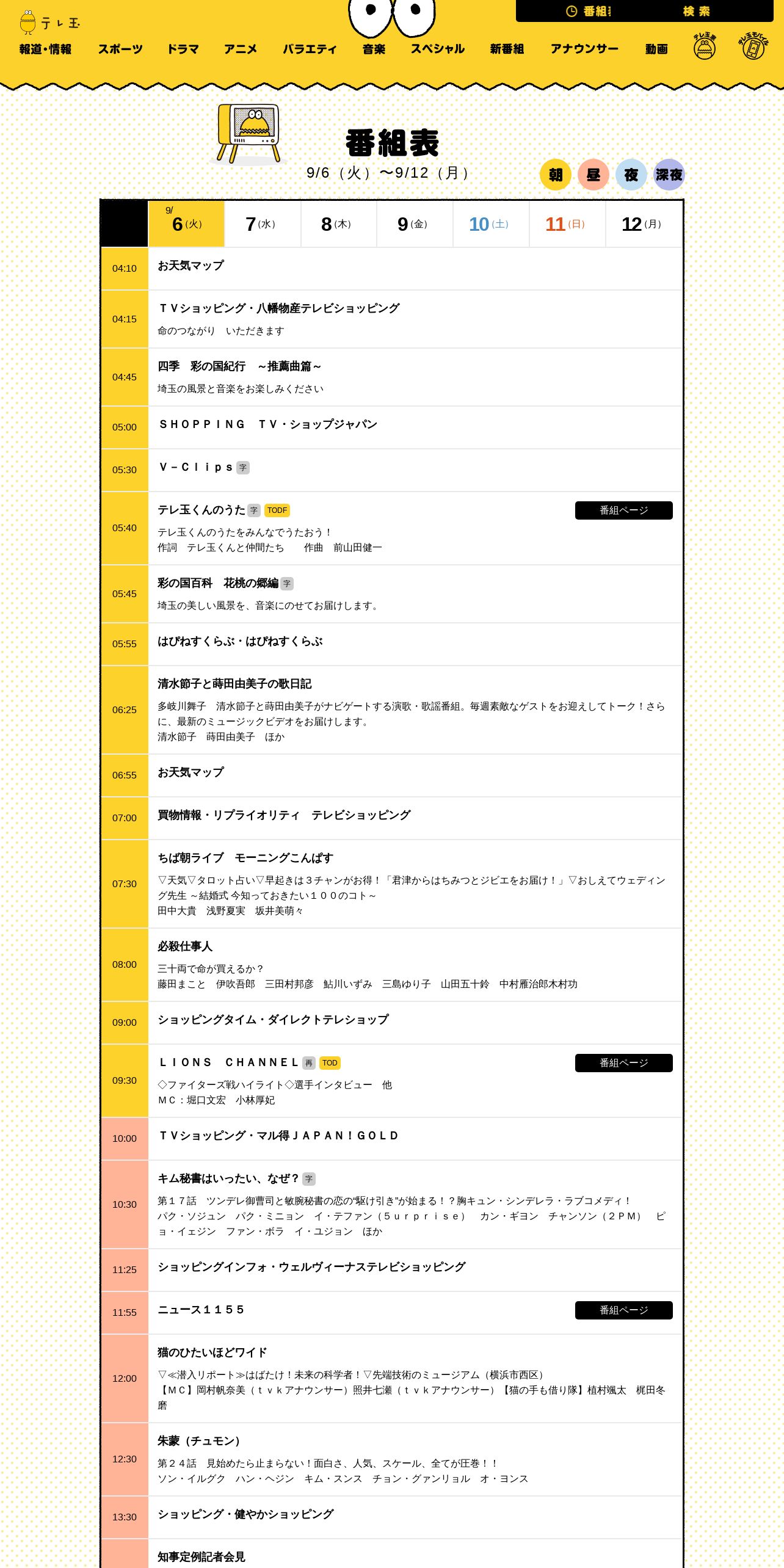
Task: Go to the ドラマ section
Action: [x=183, y=49]
